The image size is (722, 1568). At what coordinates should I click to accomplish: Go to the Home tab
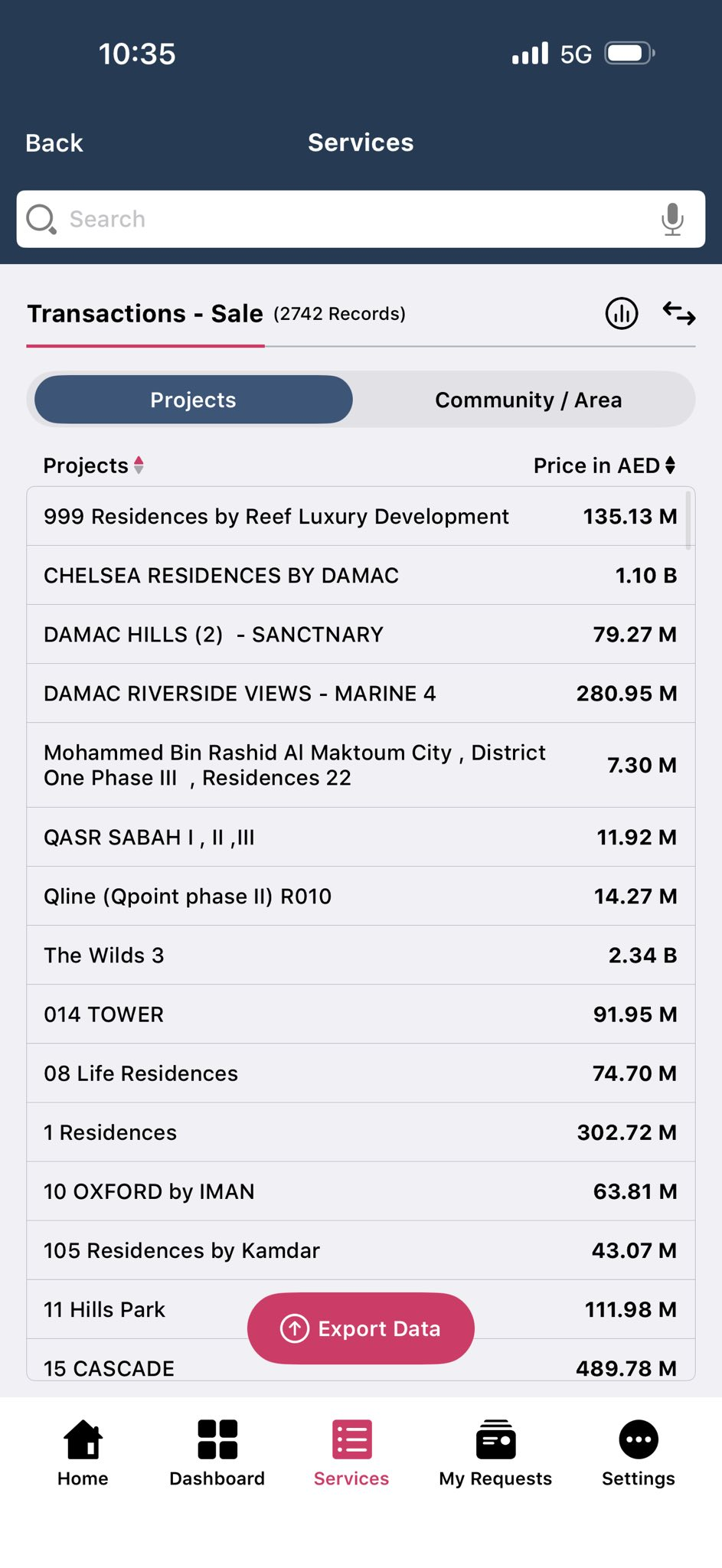click(83, 1452)
